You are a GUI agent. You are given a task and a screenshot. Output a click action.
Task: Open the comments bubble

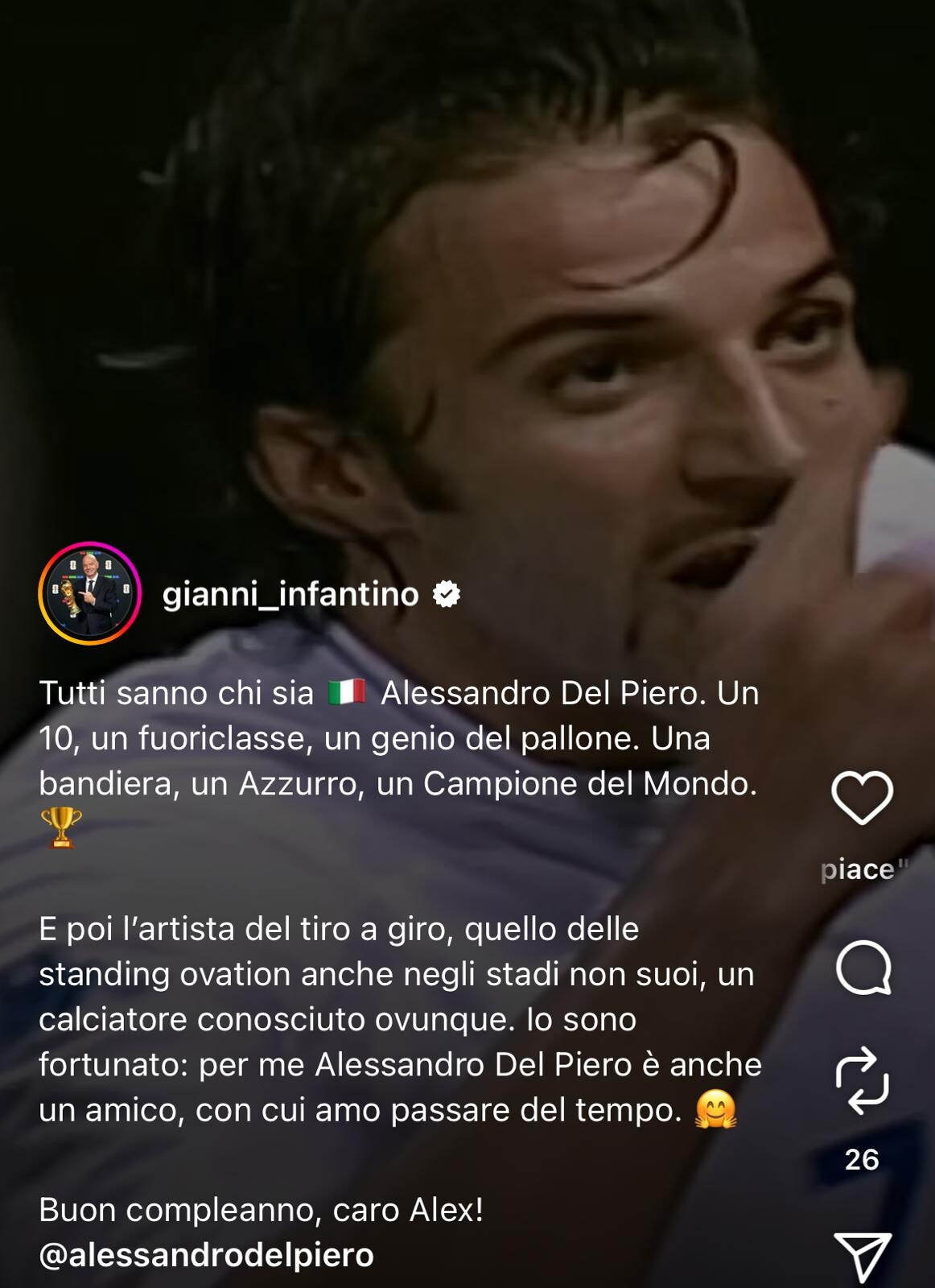coord(863,967)
